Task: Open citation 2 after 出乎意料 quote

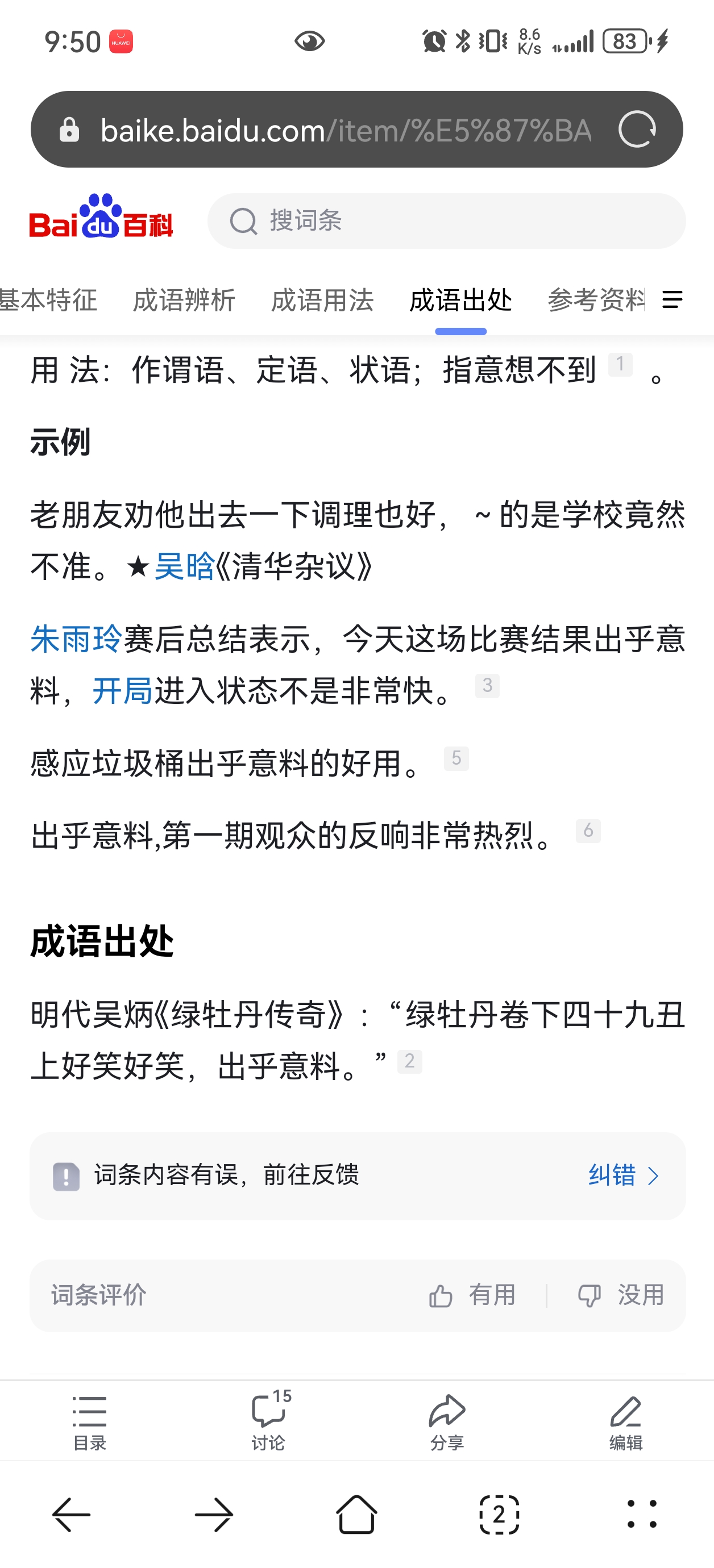Action: coord(409,1061)
